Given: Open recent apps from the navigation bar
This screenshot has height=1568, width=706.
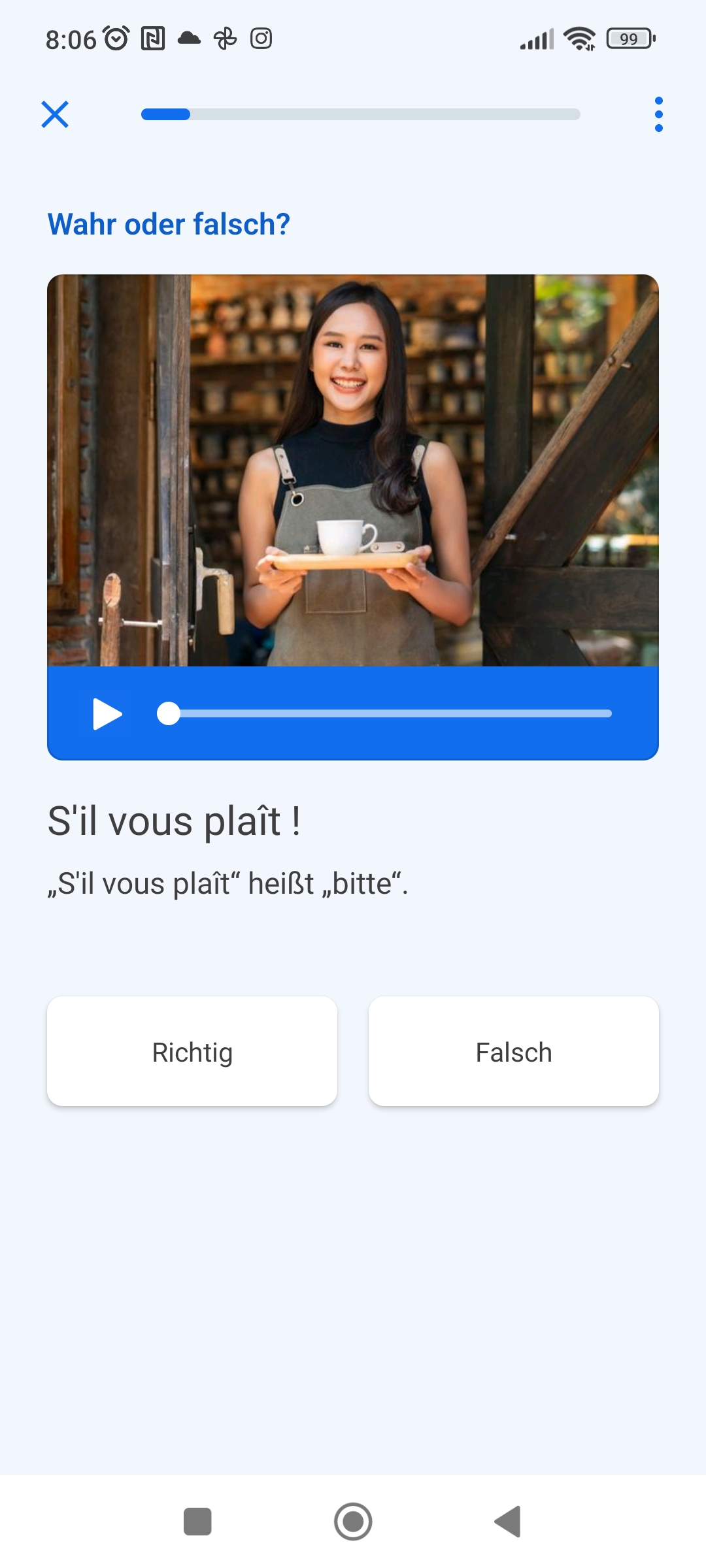Looking at the screenshot, I should pos(197,1522).
